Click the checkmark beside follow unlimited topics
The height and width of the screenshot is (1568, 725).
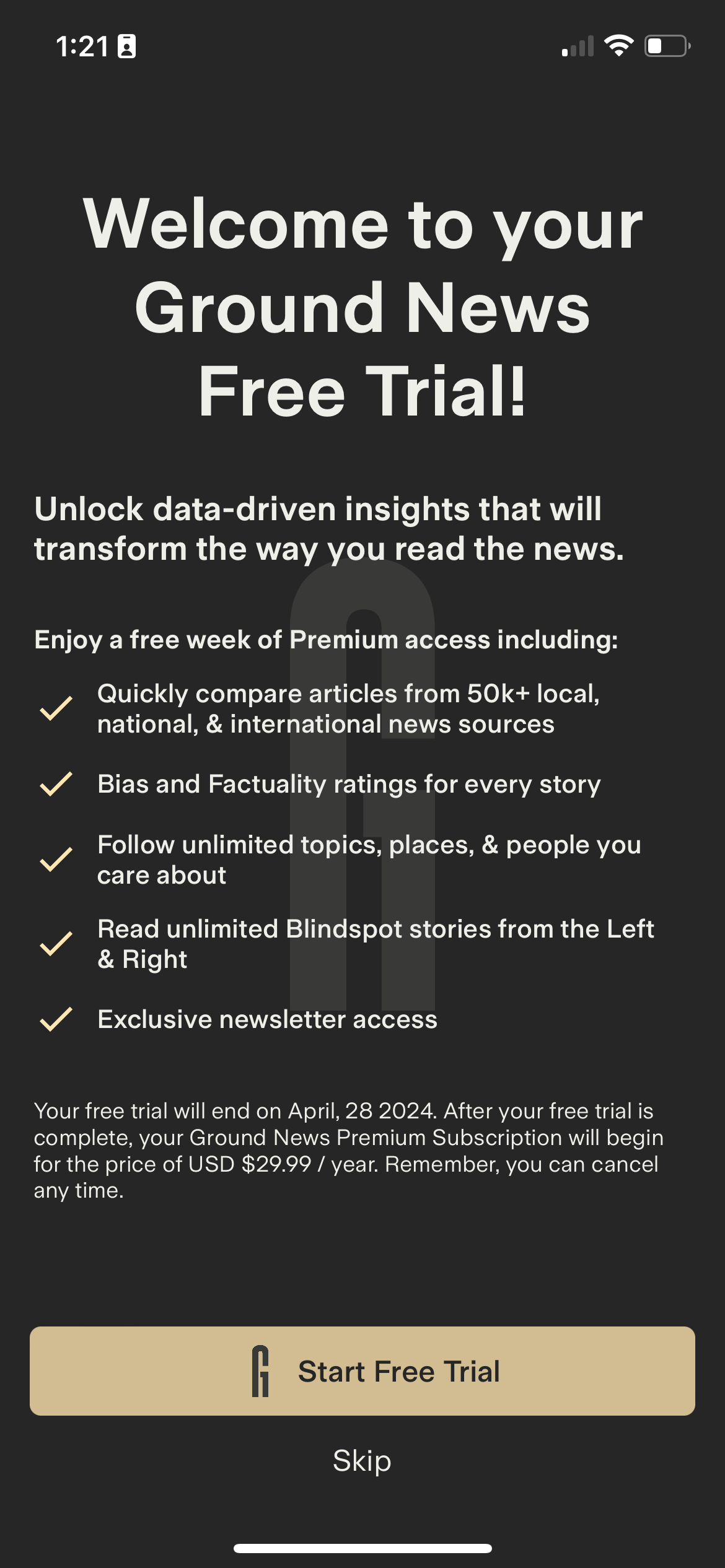tap(56, 860)
